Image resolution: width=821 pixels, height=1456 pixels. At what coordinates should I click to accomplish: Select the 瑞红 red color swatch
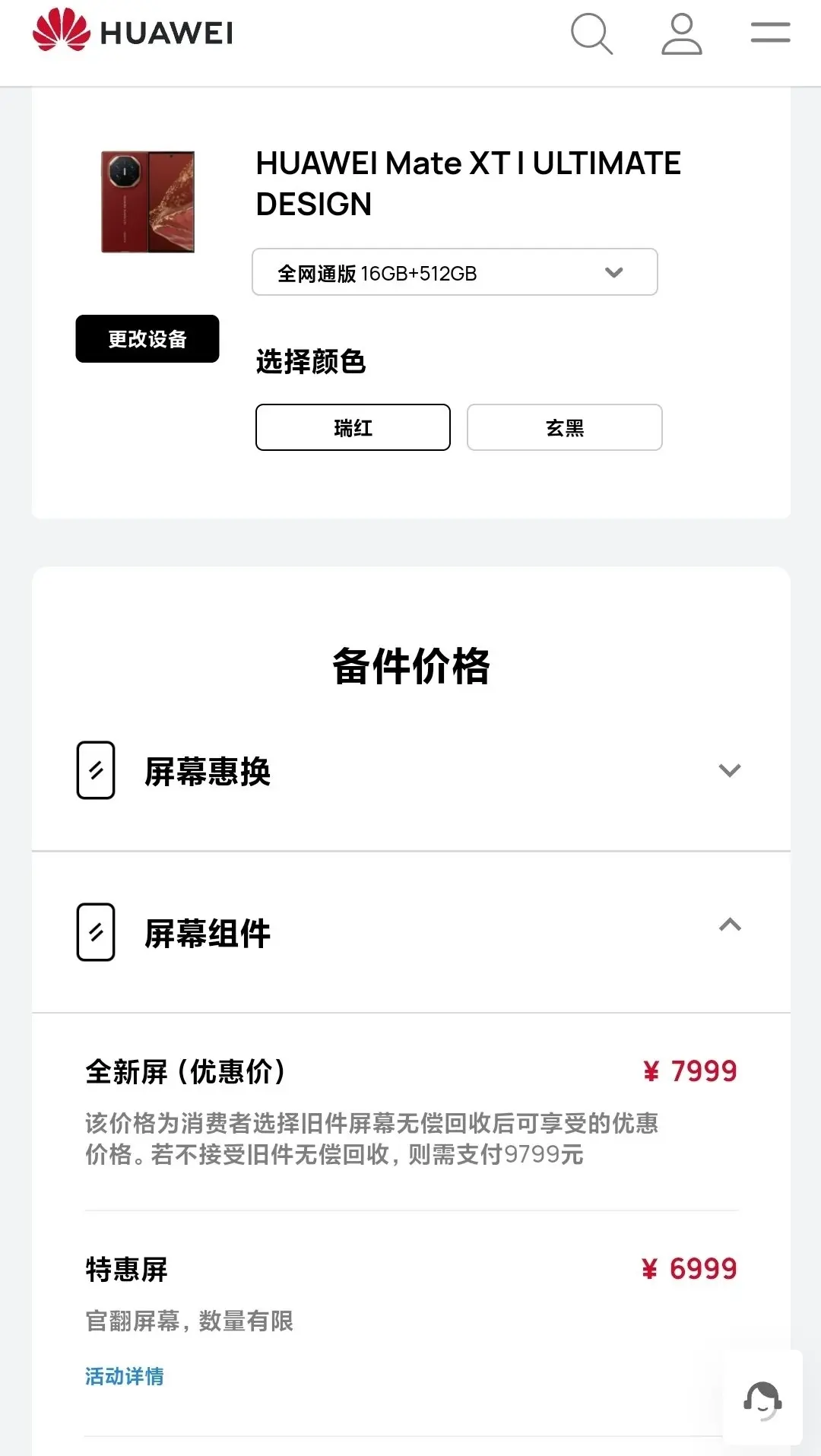click(x=353, y=427)
